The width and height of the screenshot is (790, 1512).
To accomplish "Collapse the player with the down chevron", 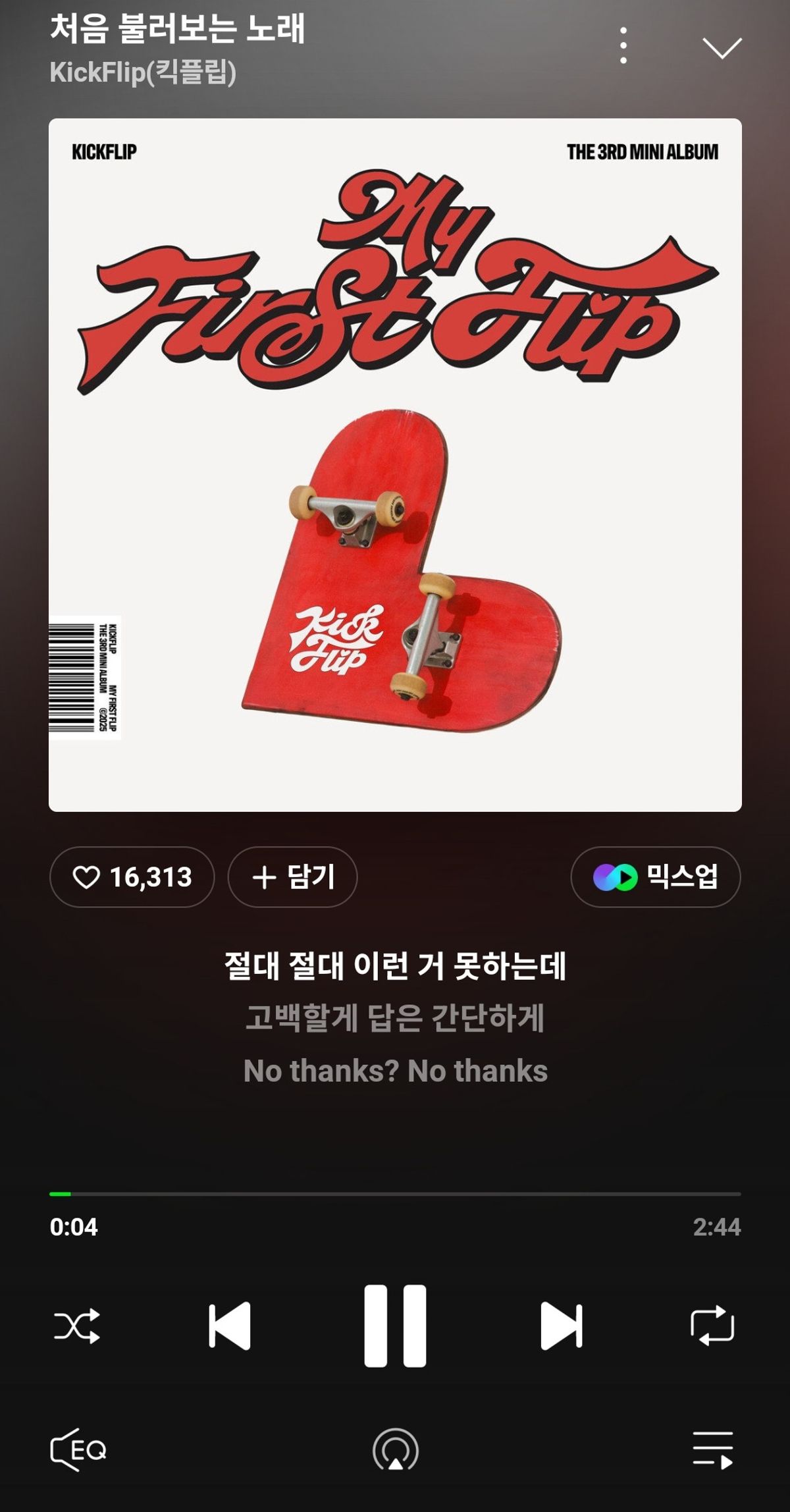I will pyautogui.click(x=722, y=47).
